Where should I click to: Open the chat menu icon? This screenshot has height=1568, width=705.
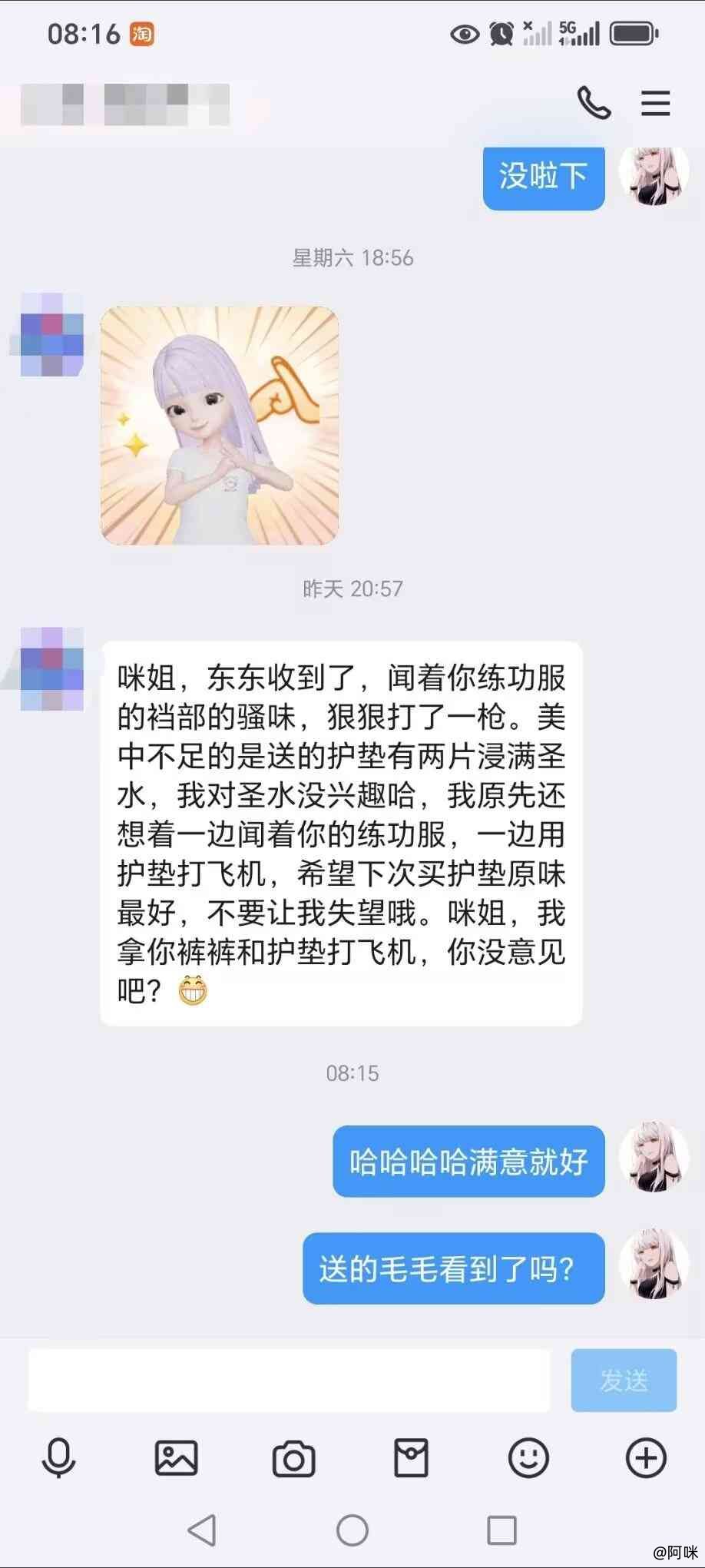pyautogui.click(x=656, y=103)
